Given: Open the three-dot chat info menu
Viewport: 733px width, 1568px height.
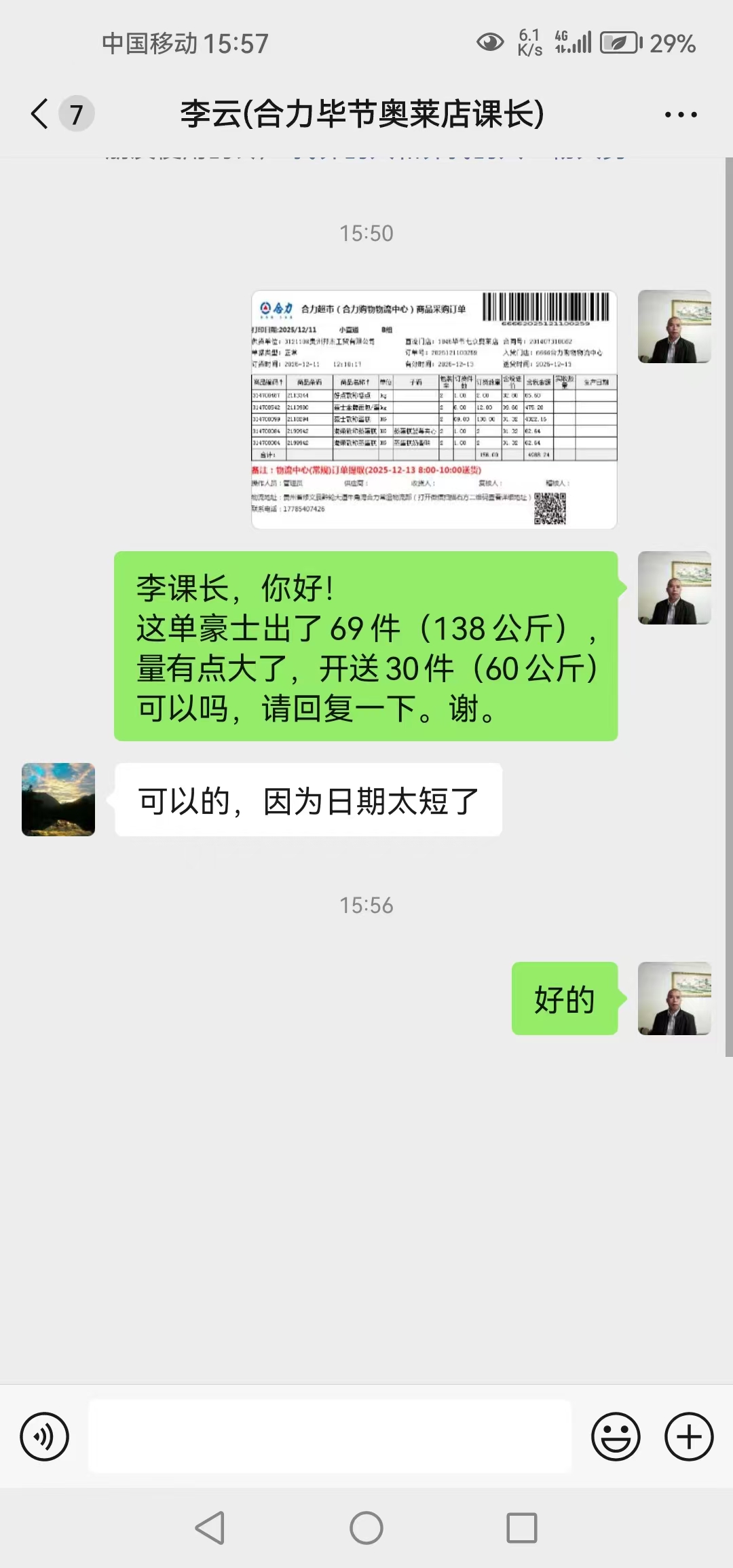Looking at the screenshot, I should click(680, 115).
